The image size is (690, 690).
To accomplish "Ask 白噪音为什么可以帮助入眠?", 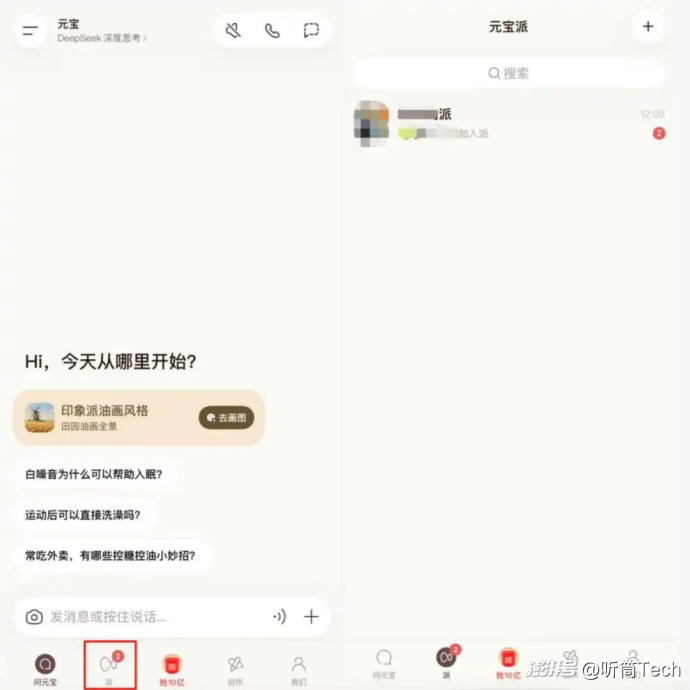I will [94, 474].
